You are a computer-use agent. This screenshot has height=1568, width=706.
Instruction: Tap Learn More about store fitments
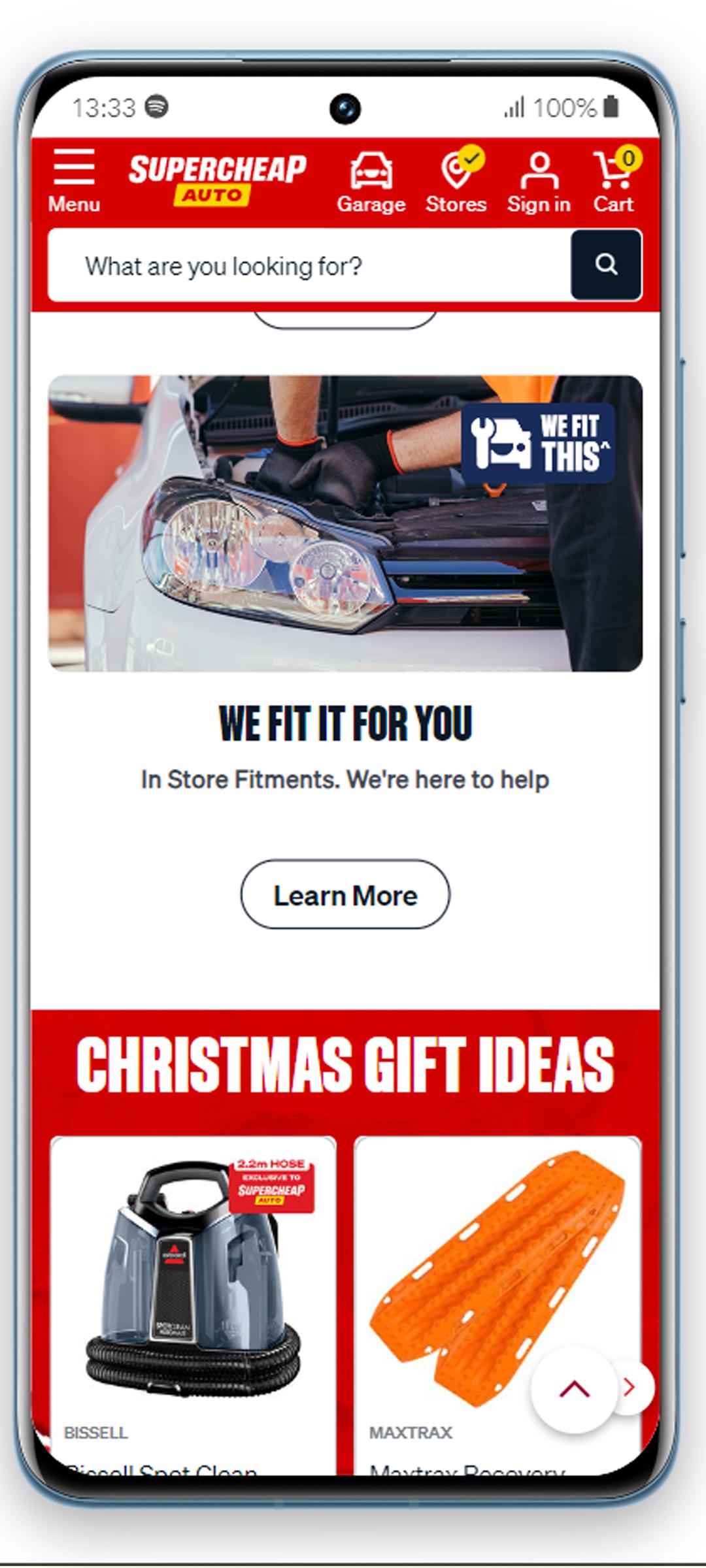tap(345, 894)
